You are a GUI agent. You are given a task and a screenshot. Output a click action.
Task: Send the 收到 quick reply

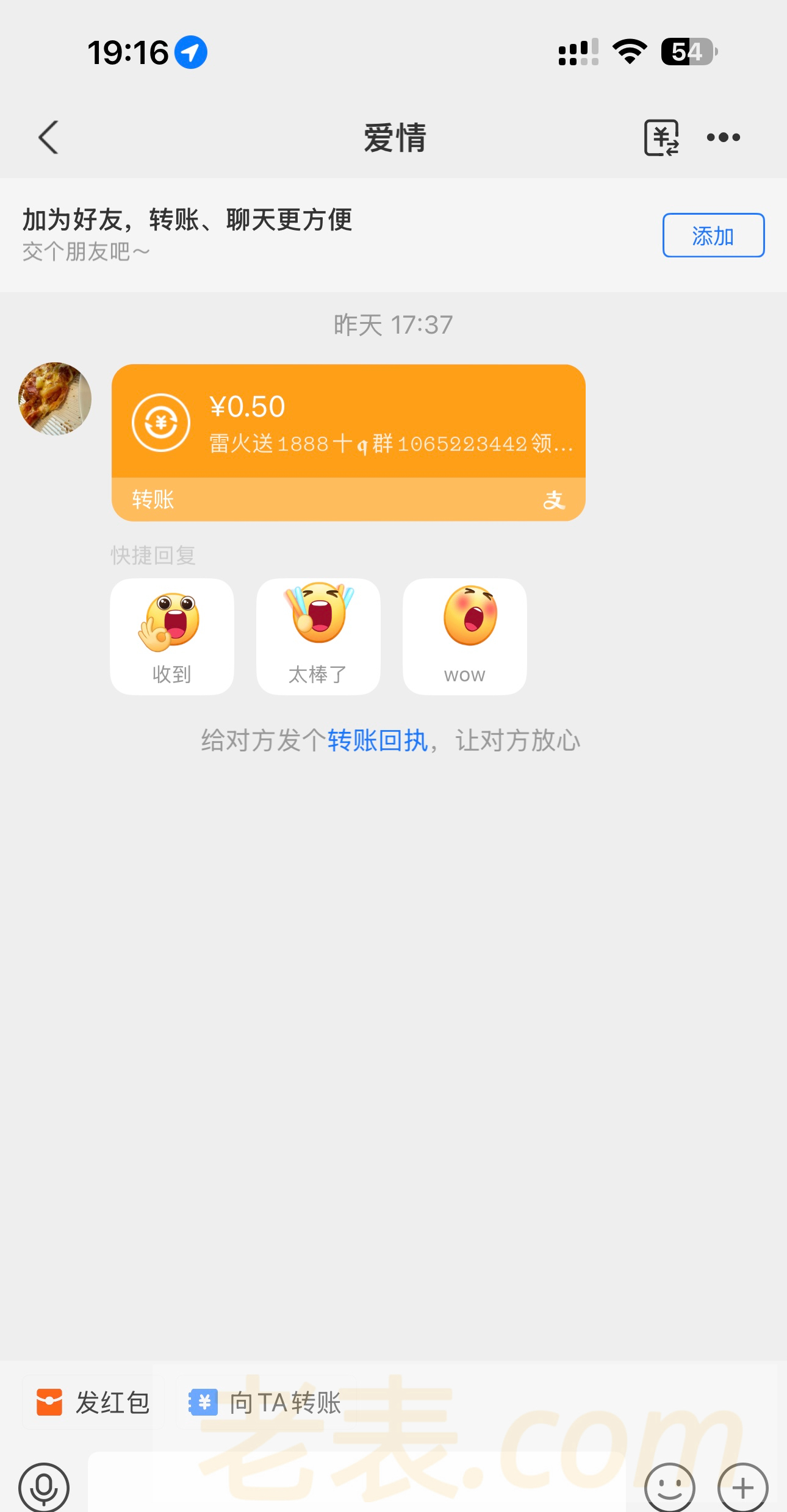[x=172, y=636]
